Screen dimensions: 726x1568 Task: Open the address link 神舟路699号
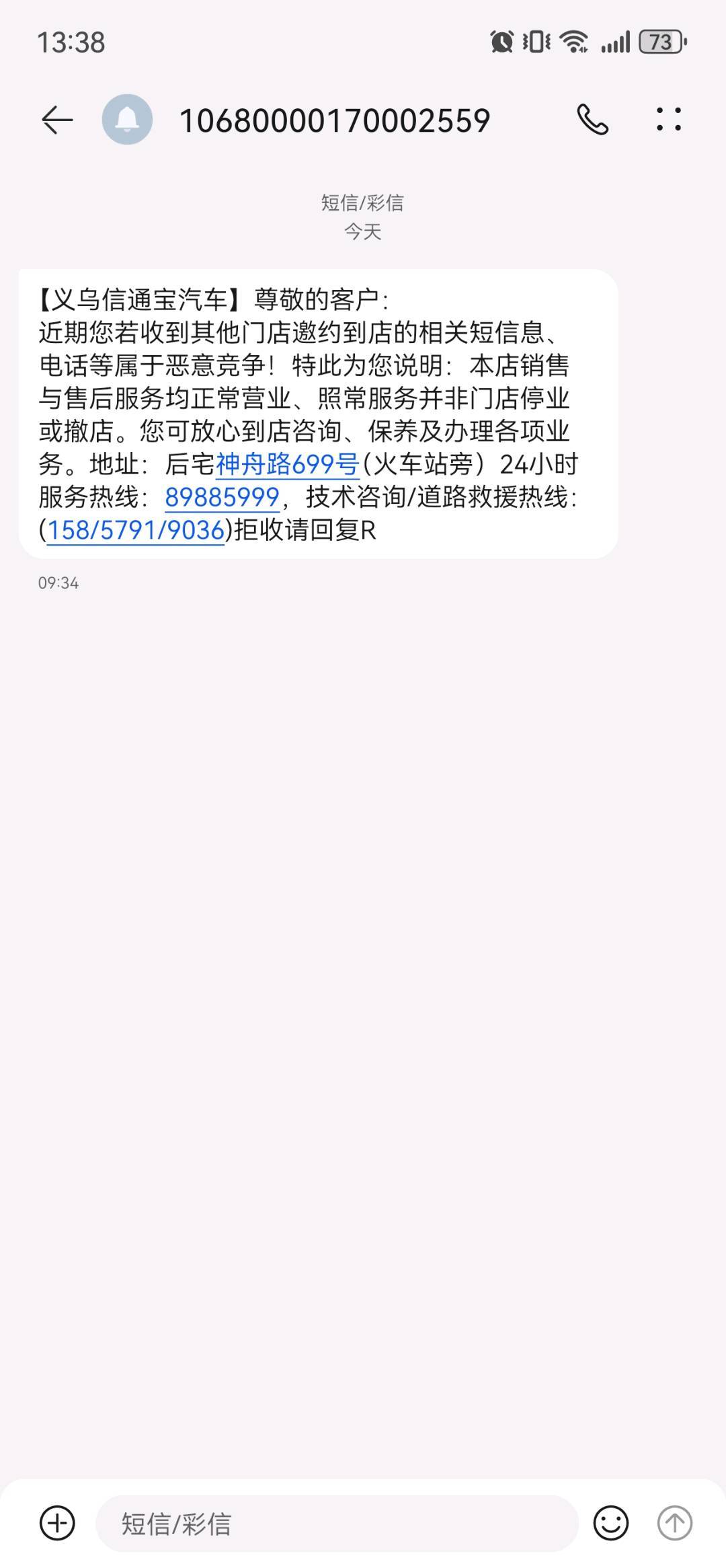tap(288, 464)
